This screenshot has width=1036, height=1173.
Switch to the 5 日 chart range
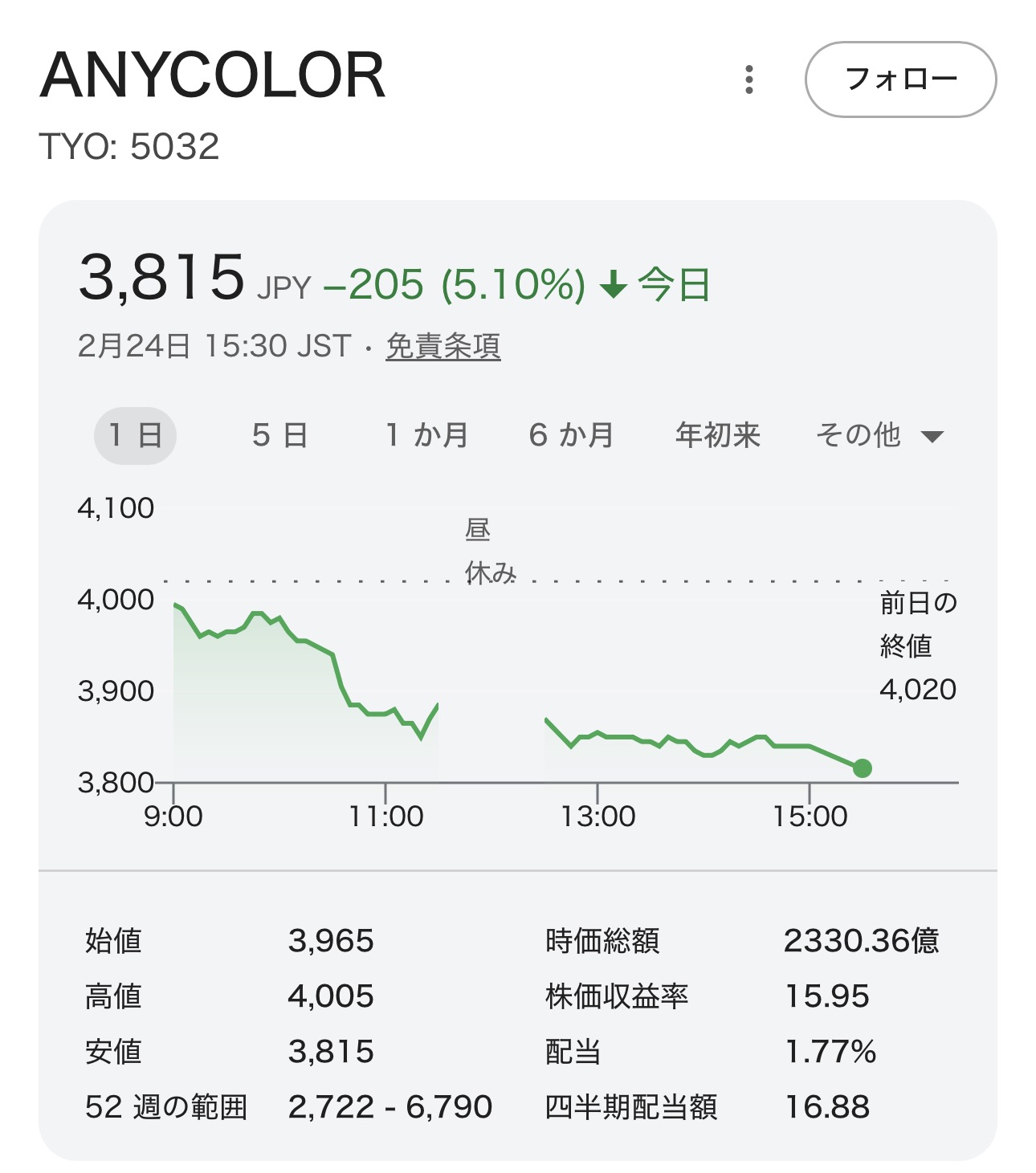(279, 436)
